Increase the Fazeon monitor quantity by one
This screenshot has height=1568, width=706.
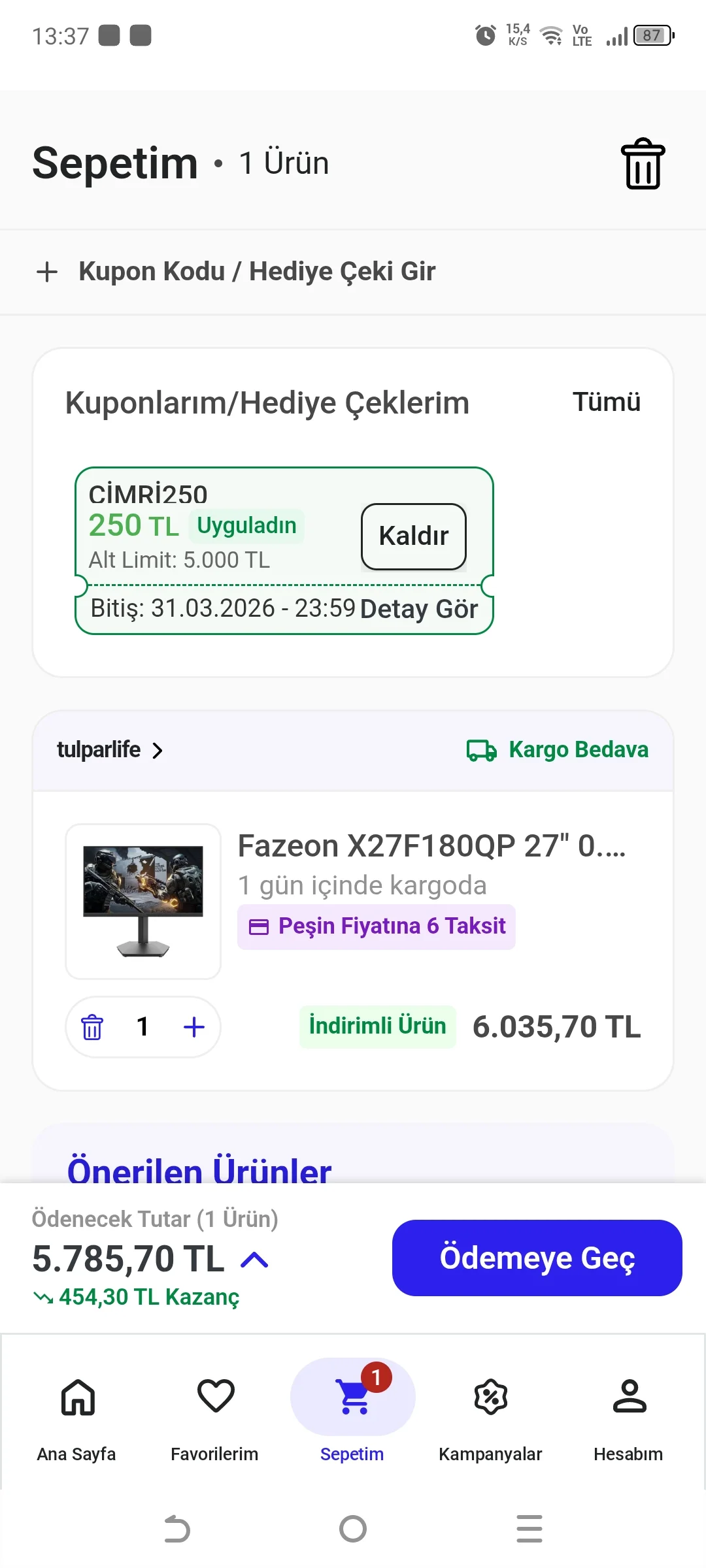tap(194, 1027)
